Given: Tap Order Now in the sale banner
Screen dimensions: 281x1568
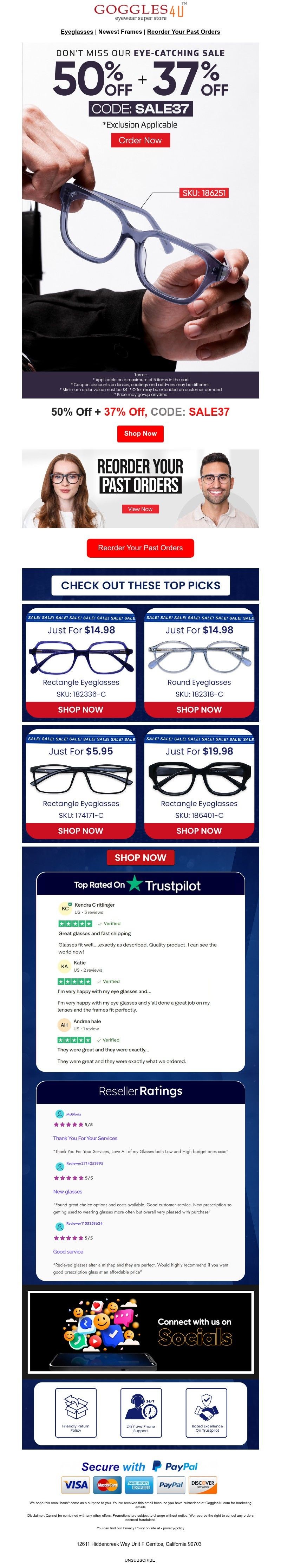Looking at the screenshot, I should [x=140, y=140].
